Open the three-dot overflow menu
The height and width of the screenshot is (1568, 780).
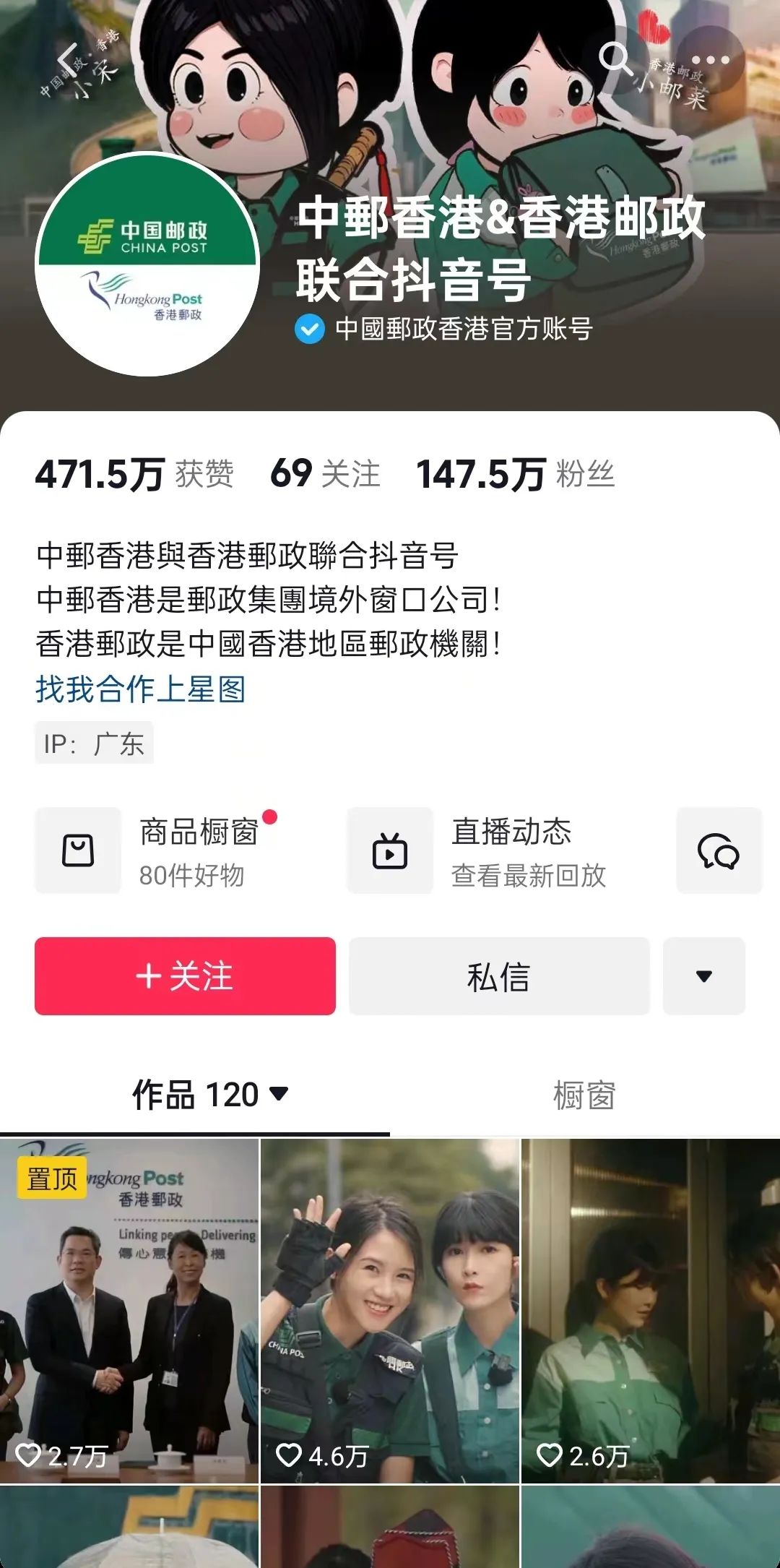tap(710, 60)
